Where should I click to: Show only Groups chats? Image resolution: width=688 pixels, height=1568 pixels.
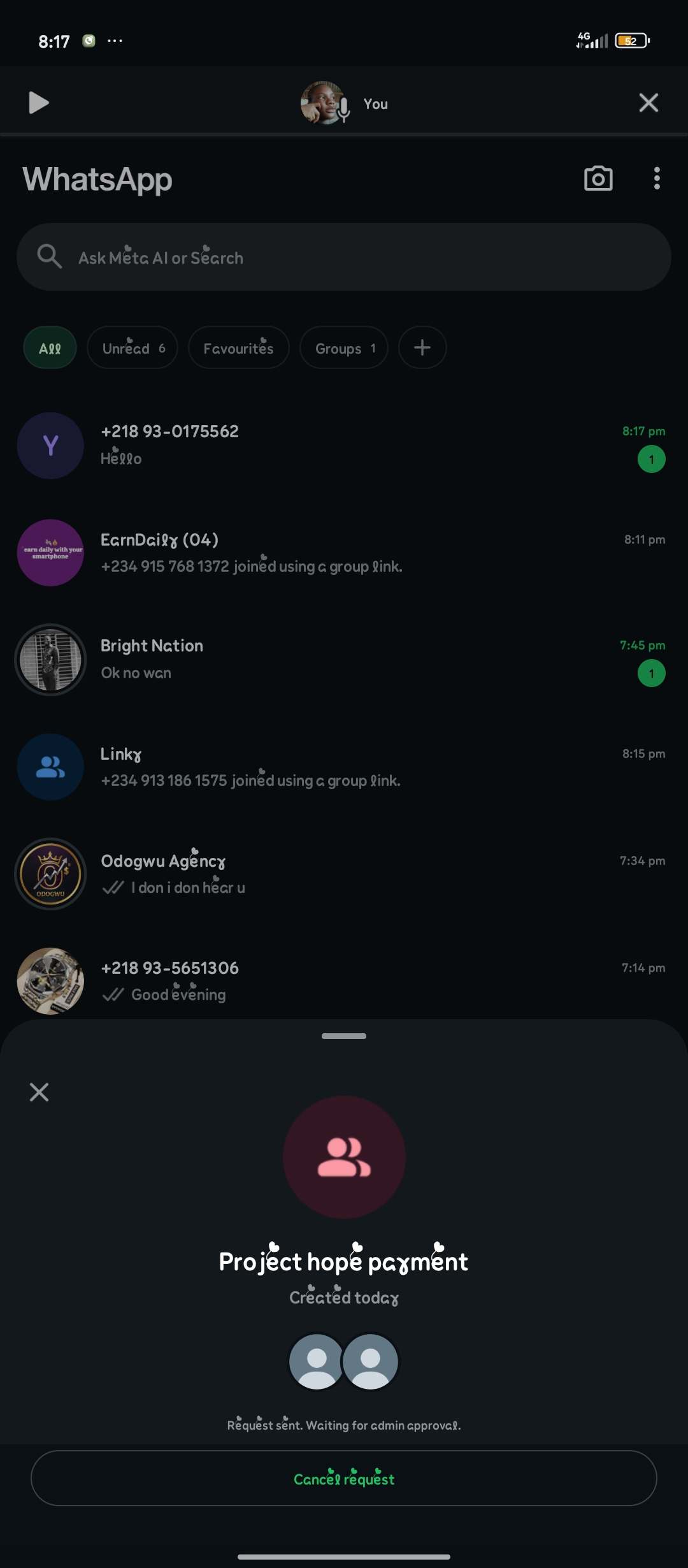coord(344,348)
